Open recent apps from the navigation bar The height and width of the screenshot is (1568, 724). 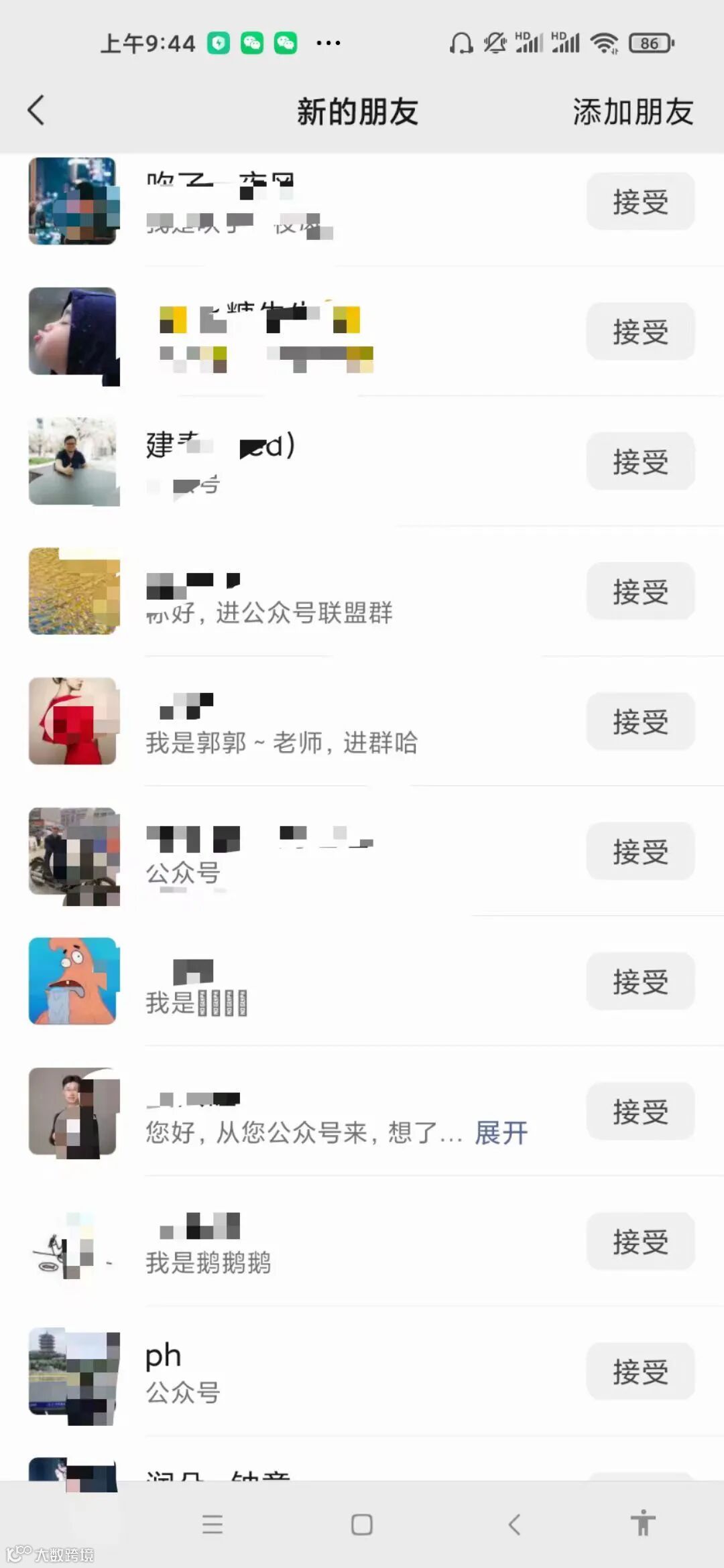click(213, 1525)
